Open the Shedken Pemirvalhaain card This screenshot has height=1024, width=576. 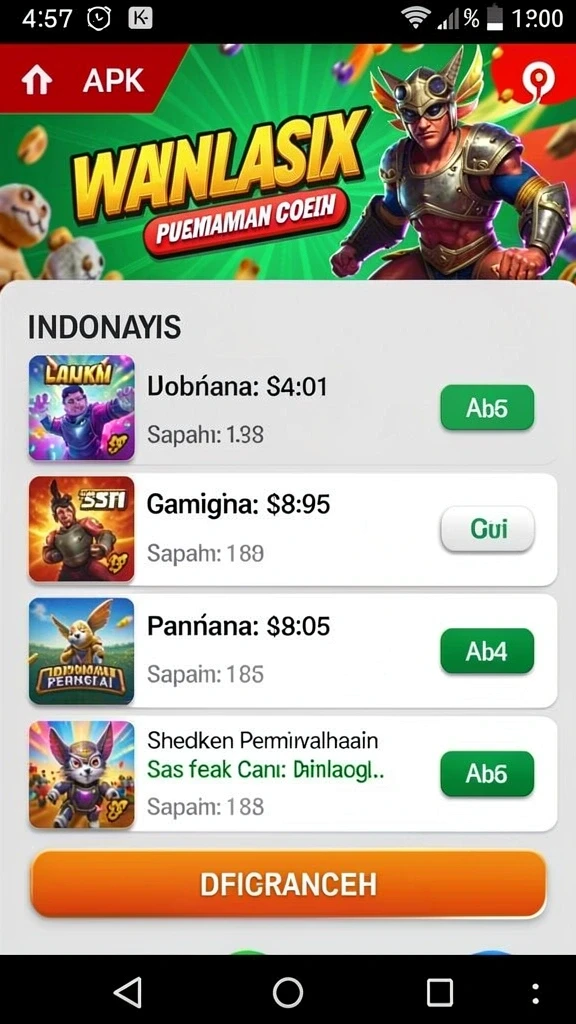tap(293, 774)
